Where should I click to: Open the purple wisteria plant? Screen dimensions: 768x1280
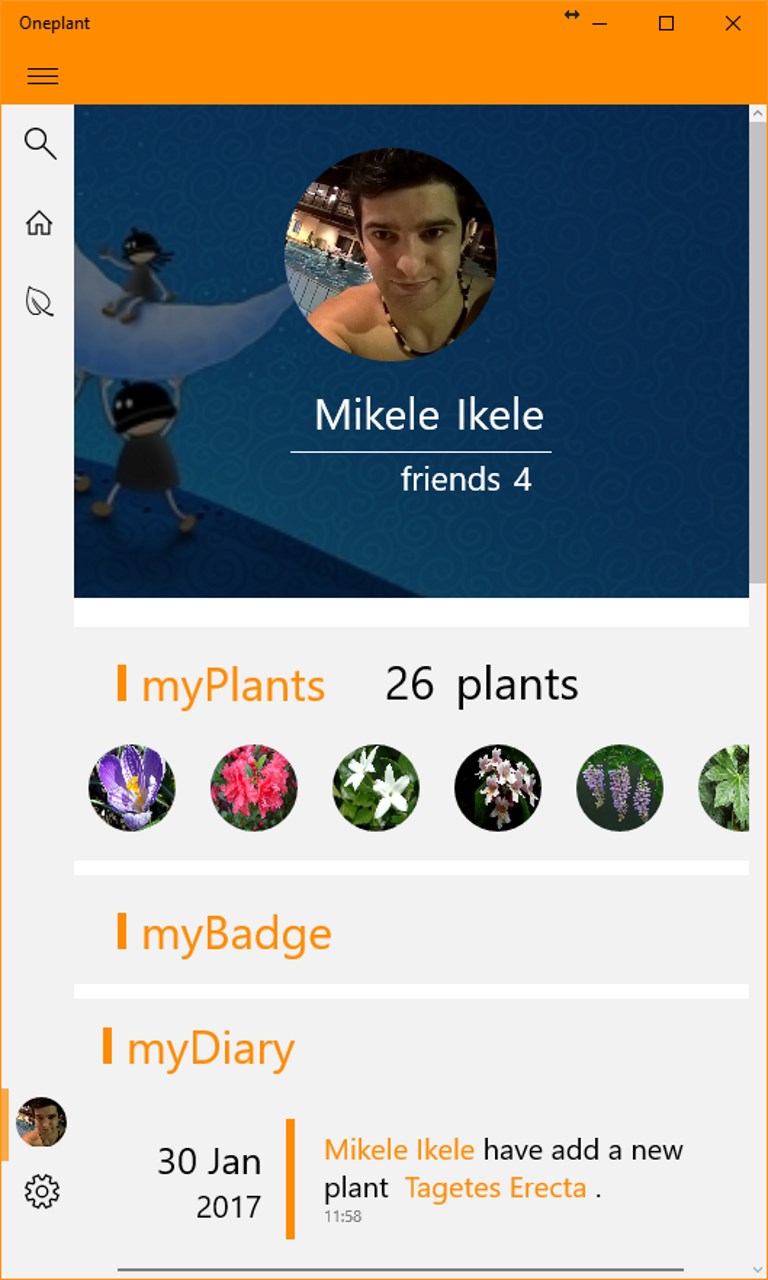[x=620, y=788]
